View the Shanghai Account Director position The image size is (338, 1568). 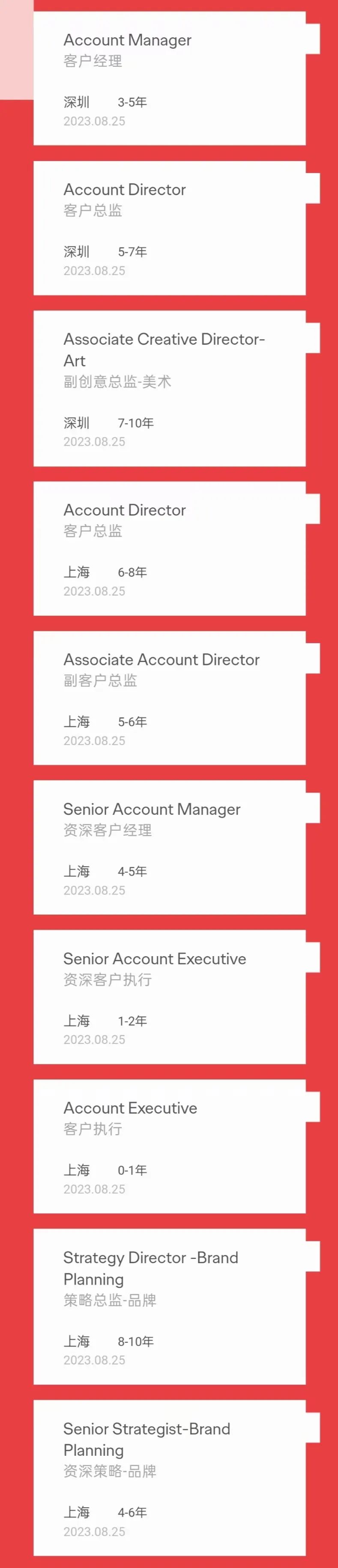(125, 510)
